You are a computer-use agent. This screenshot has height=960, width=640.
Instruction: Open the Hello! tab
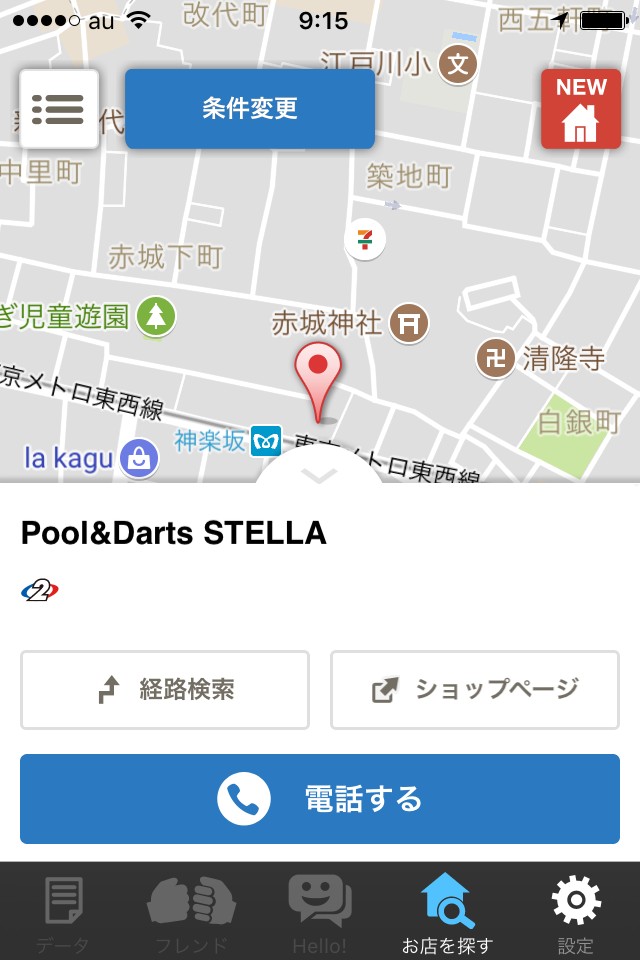click(x=320, y=912)
